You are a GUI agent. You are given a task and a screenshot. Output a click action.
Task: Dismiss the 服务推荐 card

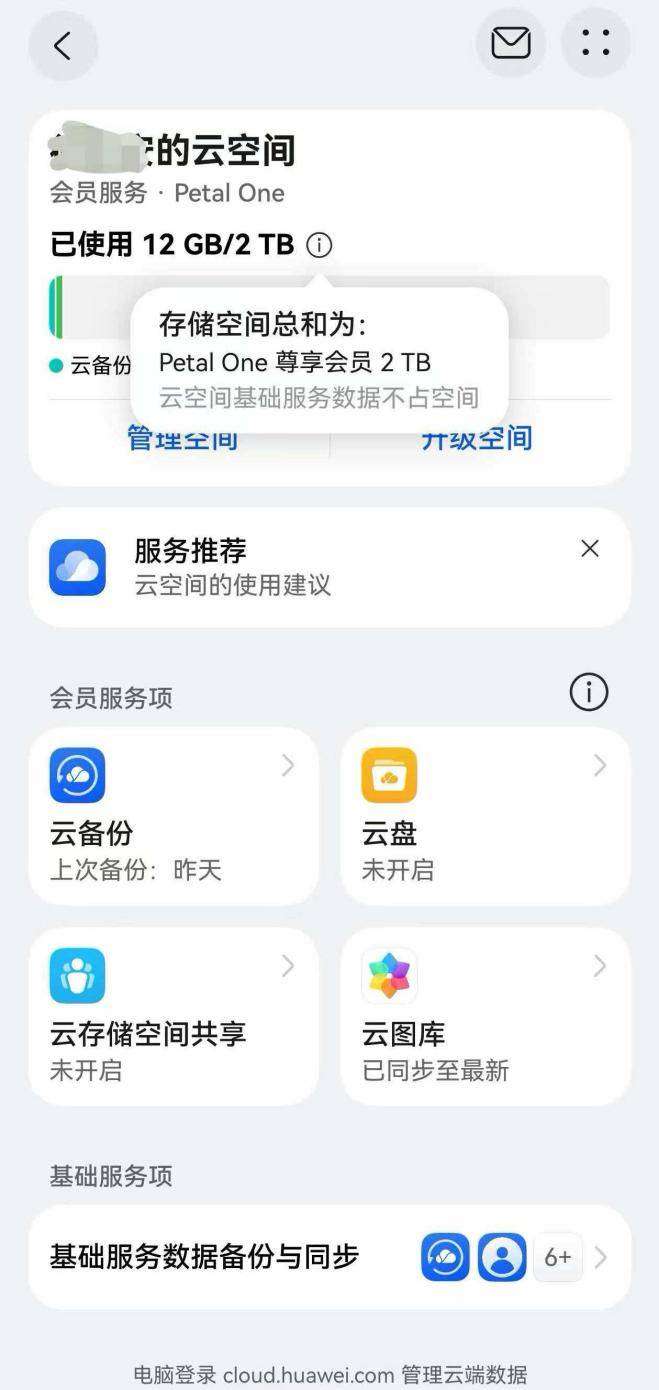(590, 548)
